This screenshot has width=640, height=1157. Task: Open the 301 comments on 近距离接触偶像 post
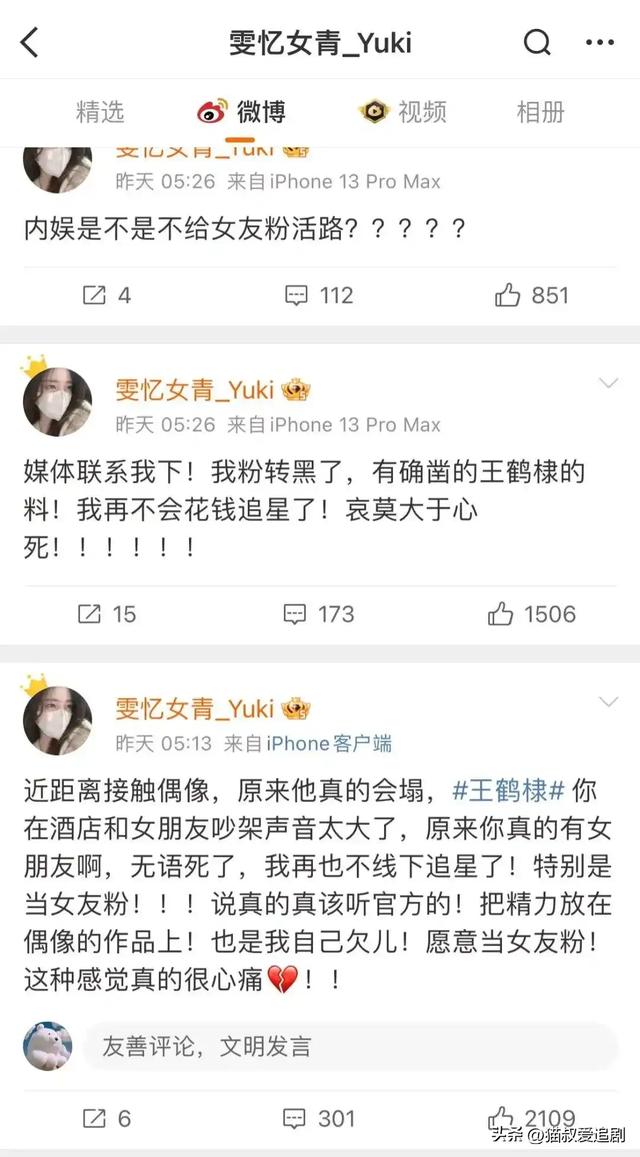tap(319, 1118)
